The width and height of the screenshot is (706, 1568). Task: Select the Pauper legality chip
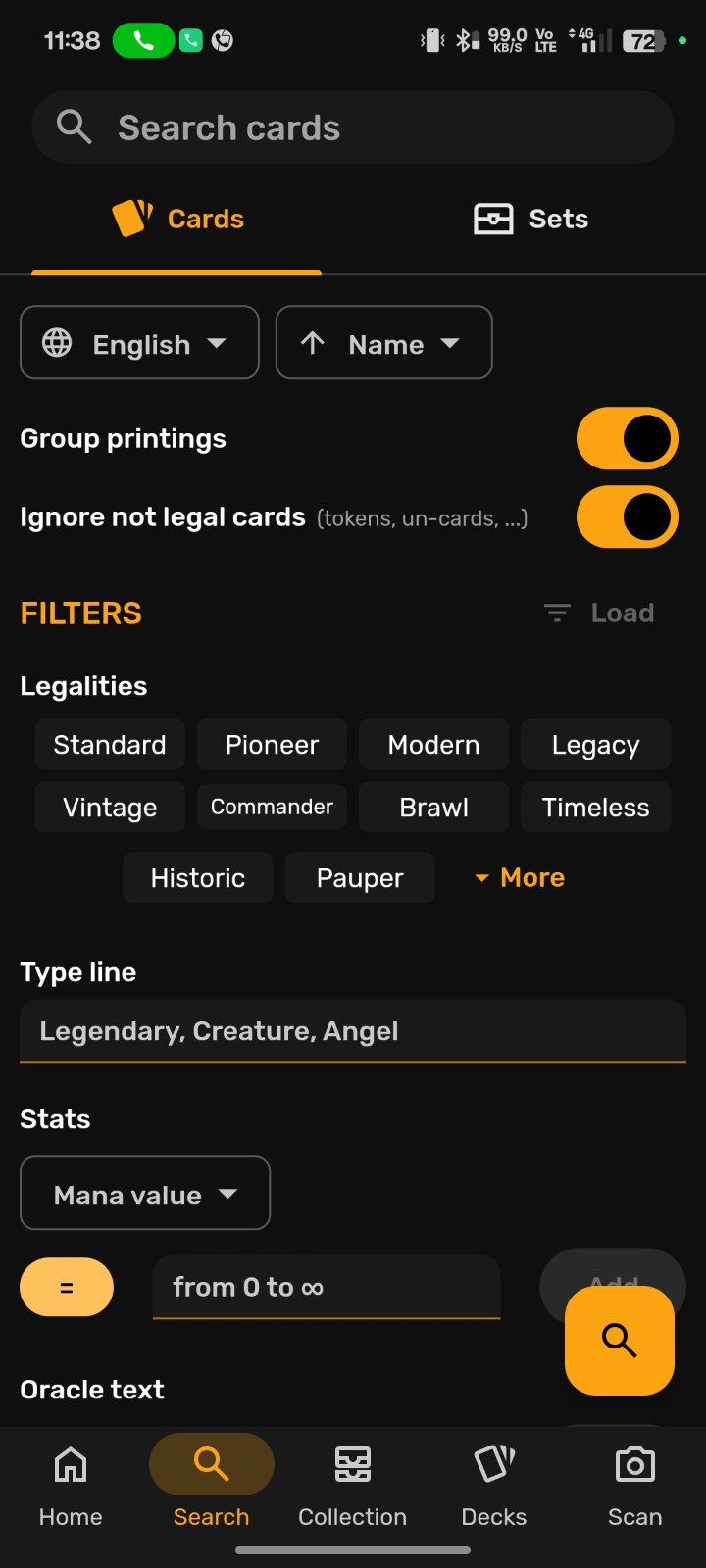(360, 878)
